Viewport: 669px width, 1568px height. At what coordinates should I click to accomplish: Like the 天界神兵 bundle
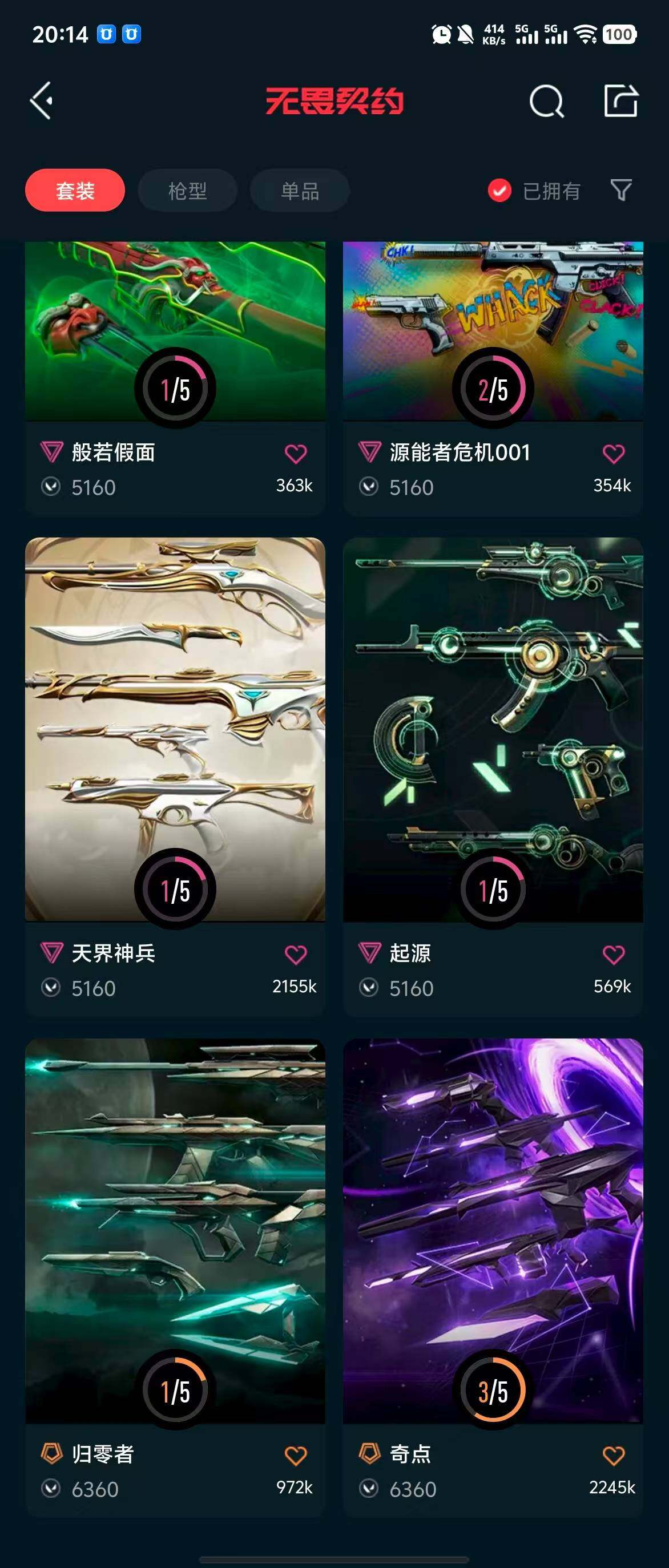click(295, 955)
